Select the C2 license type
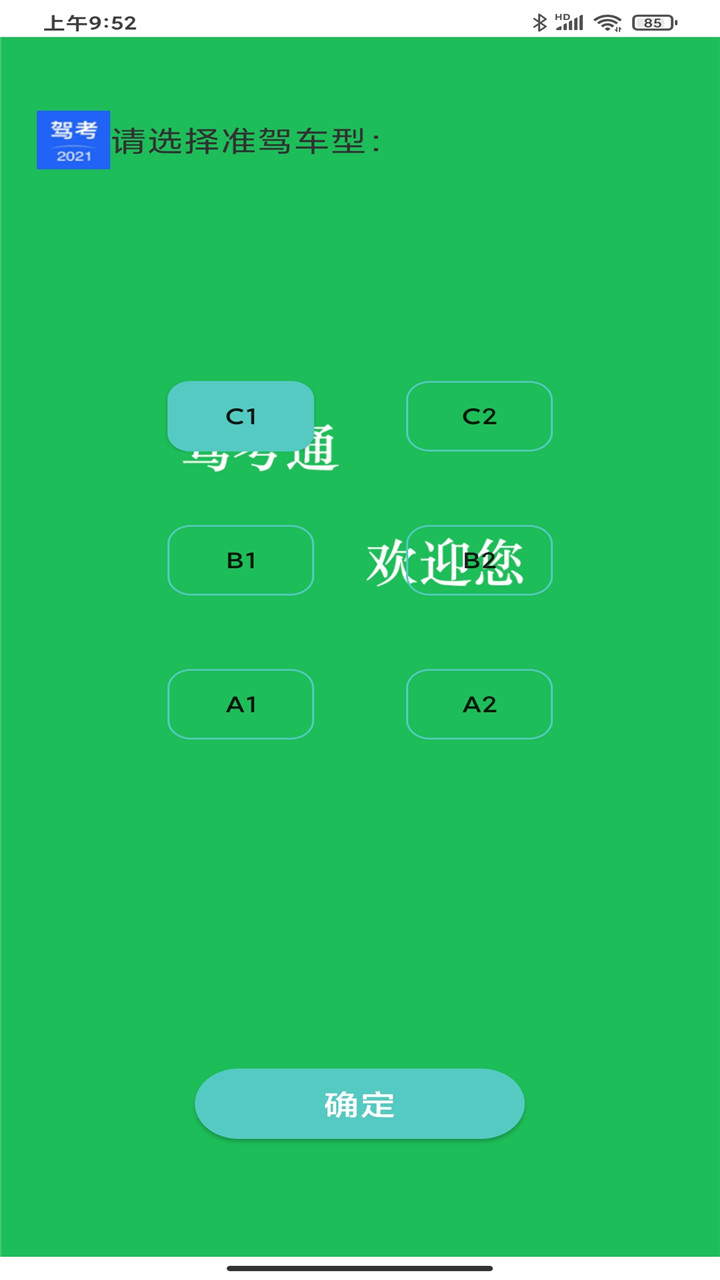Image resolution: width=720 pixels, height=1280 pixels. coord(479,416)
